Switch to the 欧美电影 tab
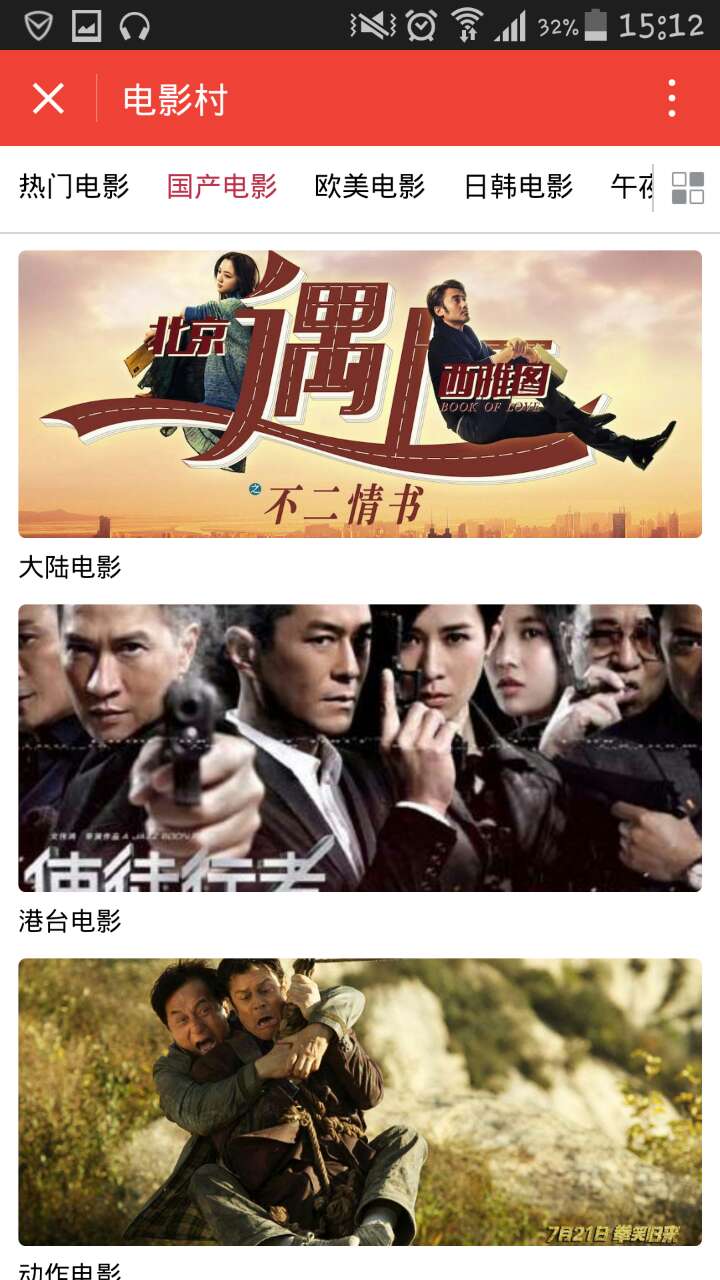The height and width of the screenshot is (1280, 720). pyautogui.click(x=370, y=186)
